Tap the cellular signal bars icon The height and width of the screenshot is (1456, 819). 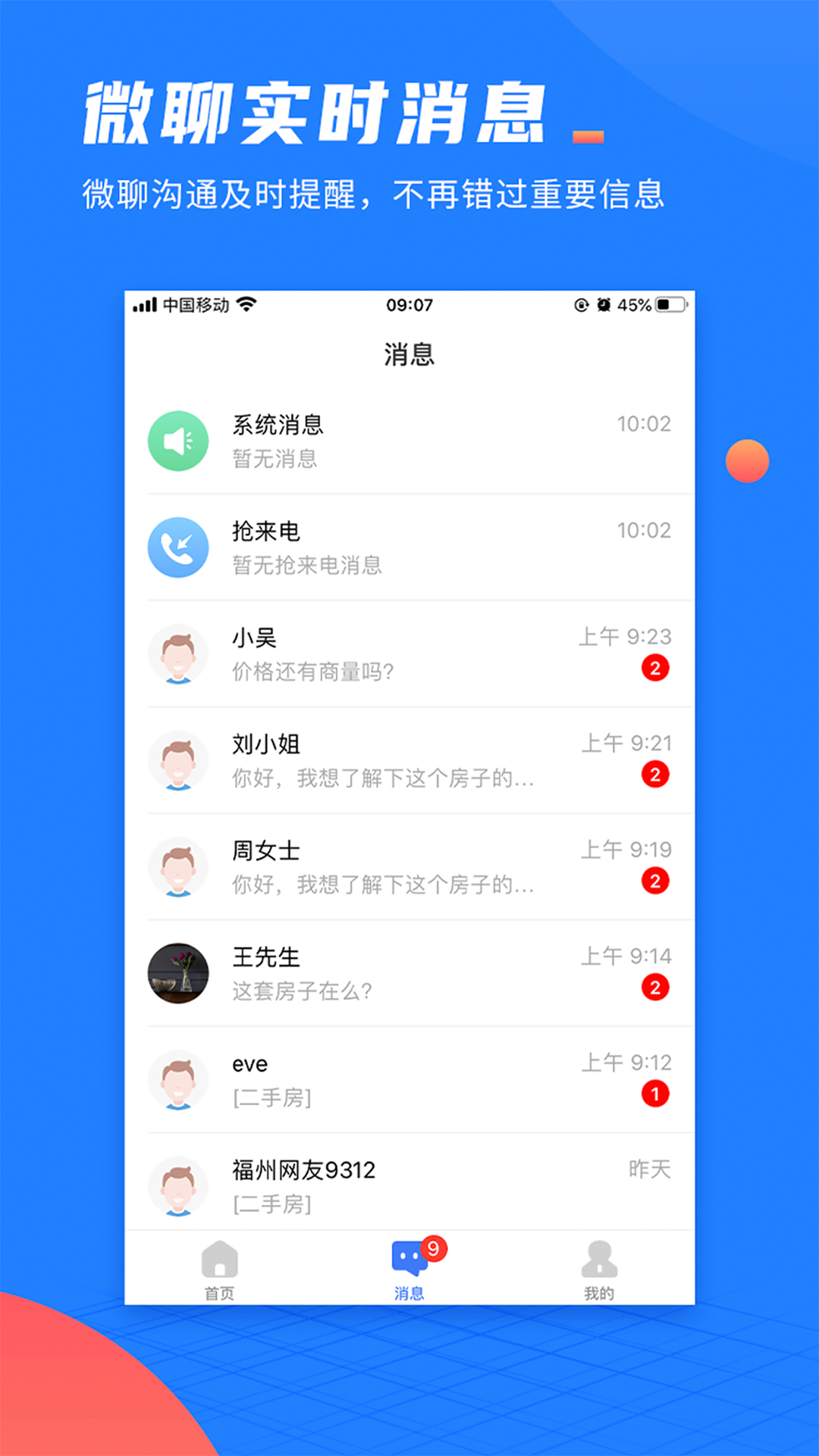(146, 303)
